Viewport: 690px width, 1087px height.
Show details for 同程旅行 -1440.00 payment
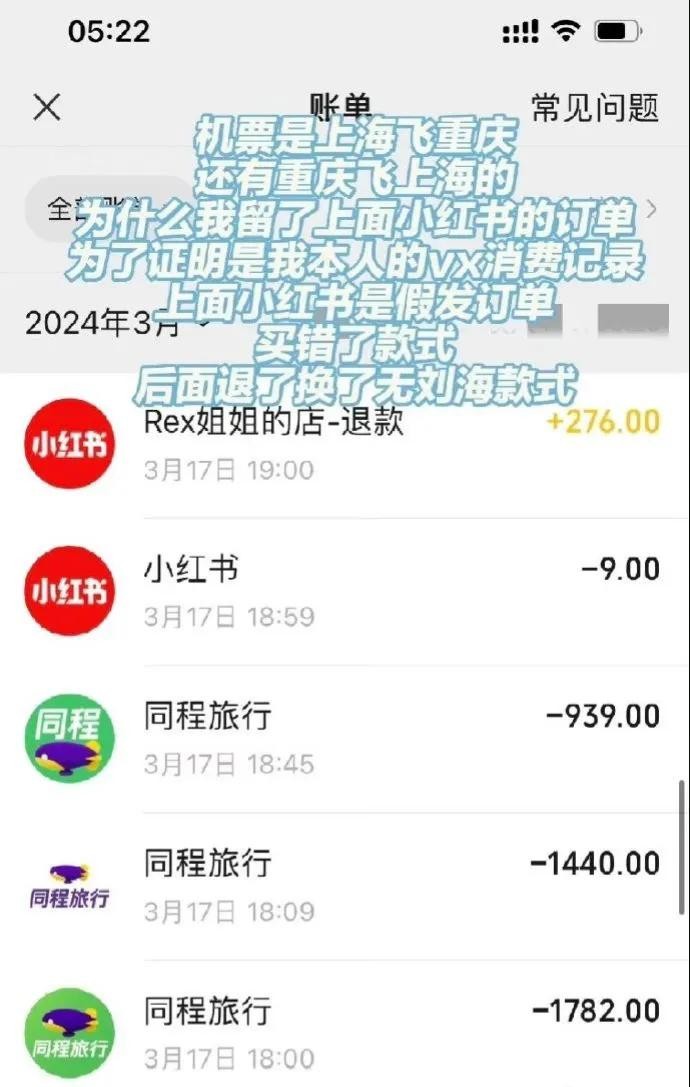pos(400,885)
